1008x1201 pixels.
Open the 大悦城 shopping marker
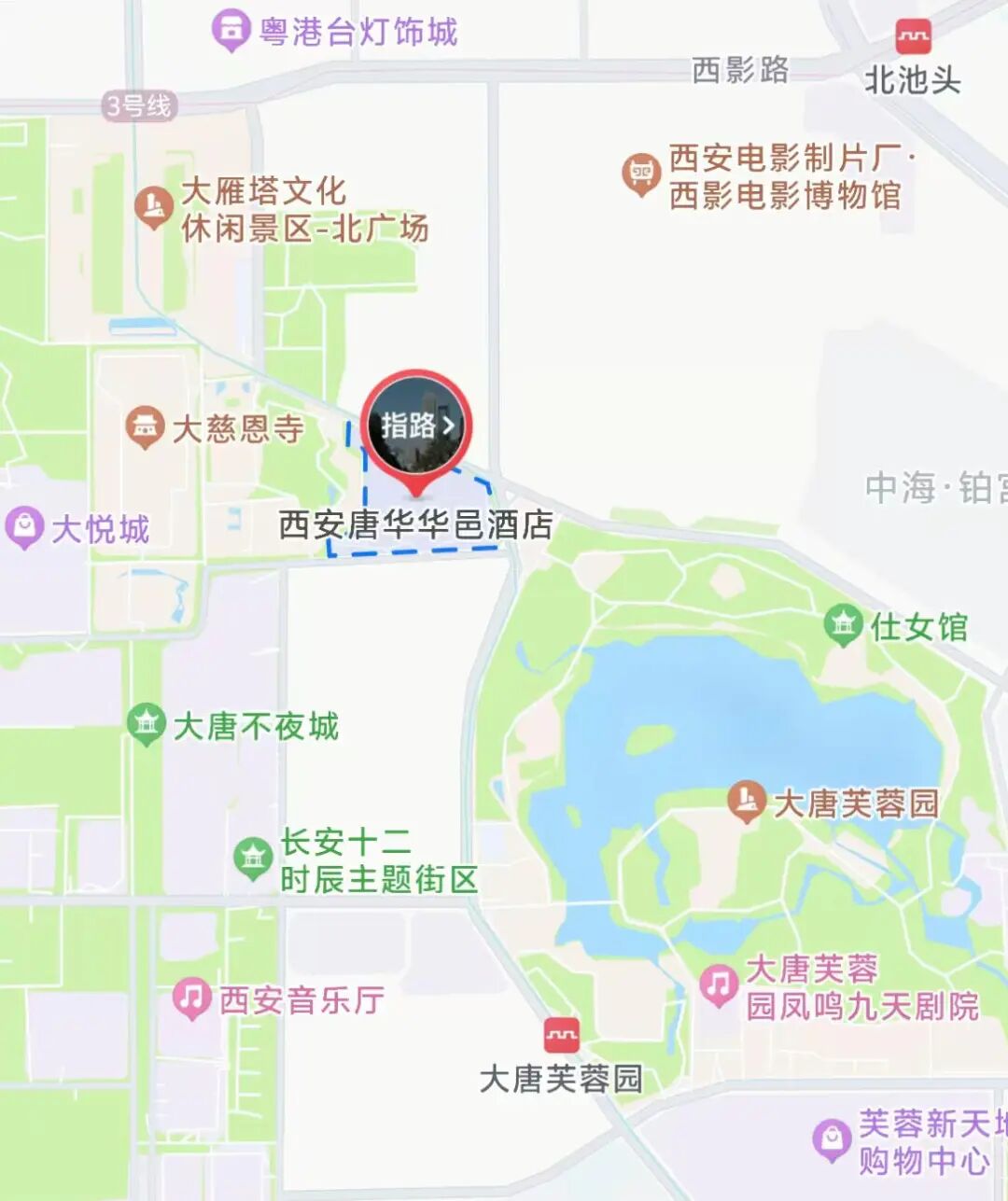pos(23,528)
